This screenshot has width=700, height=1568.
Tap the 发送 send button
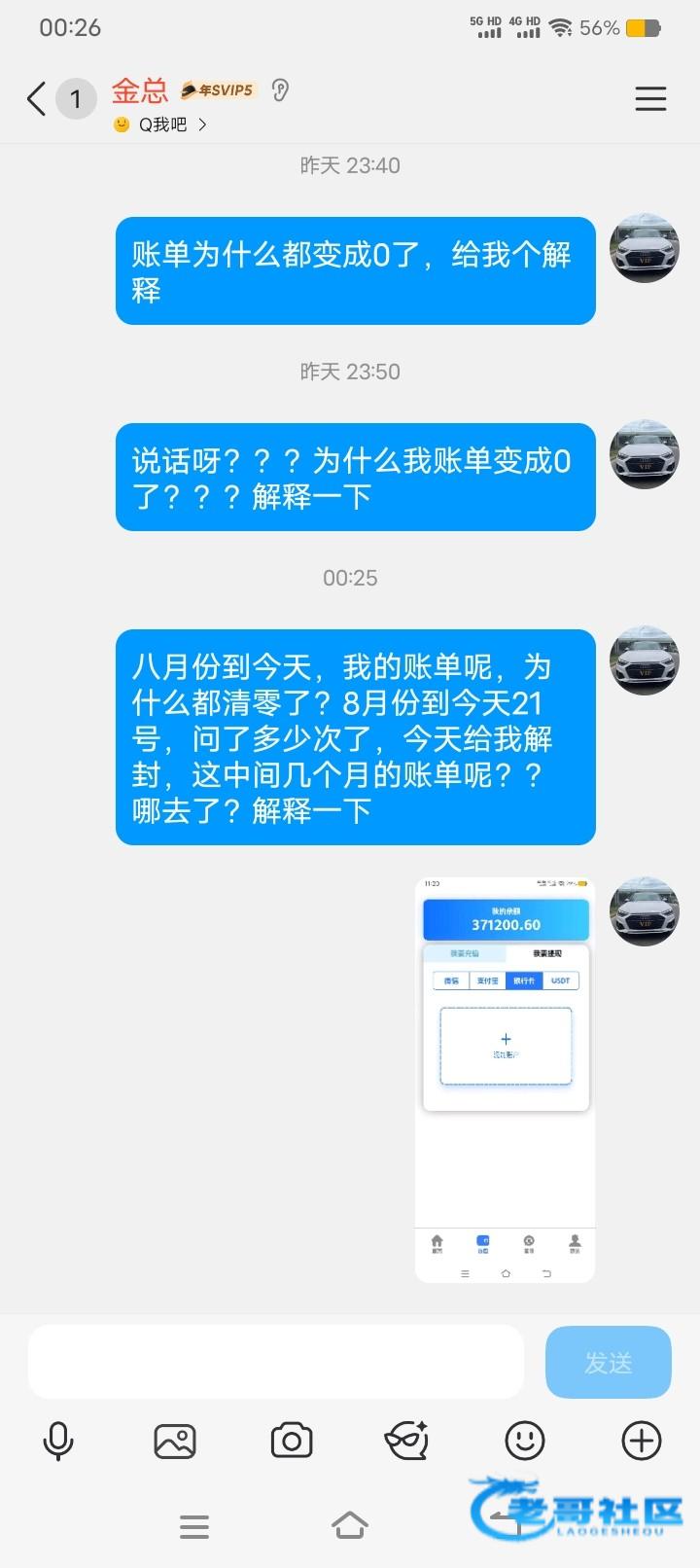609,1363
